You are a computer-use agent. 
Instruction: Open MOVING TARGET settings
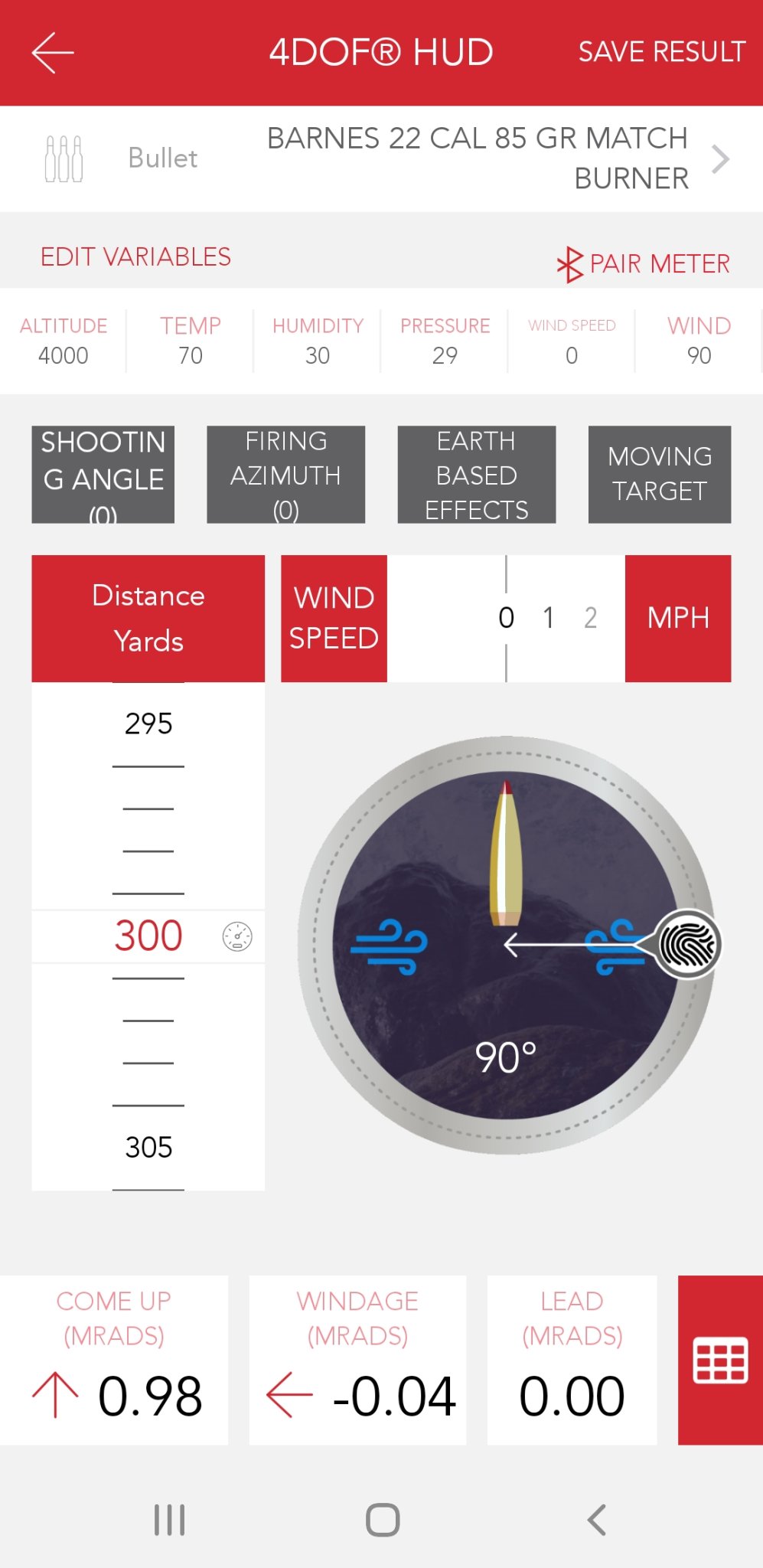pyautogui.click(x=659, y=475)
